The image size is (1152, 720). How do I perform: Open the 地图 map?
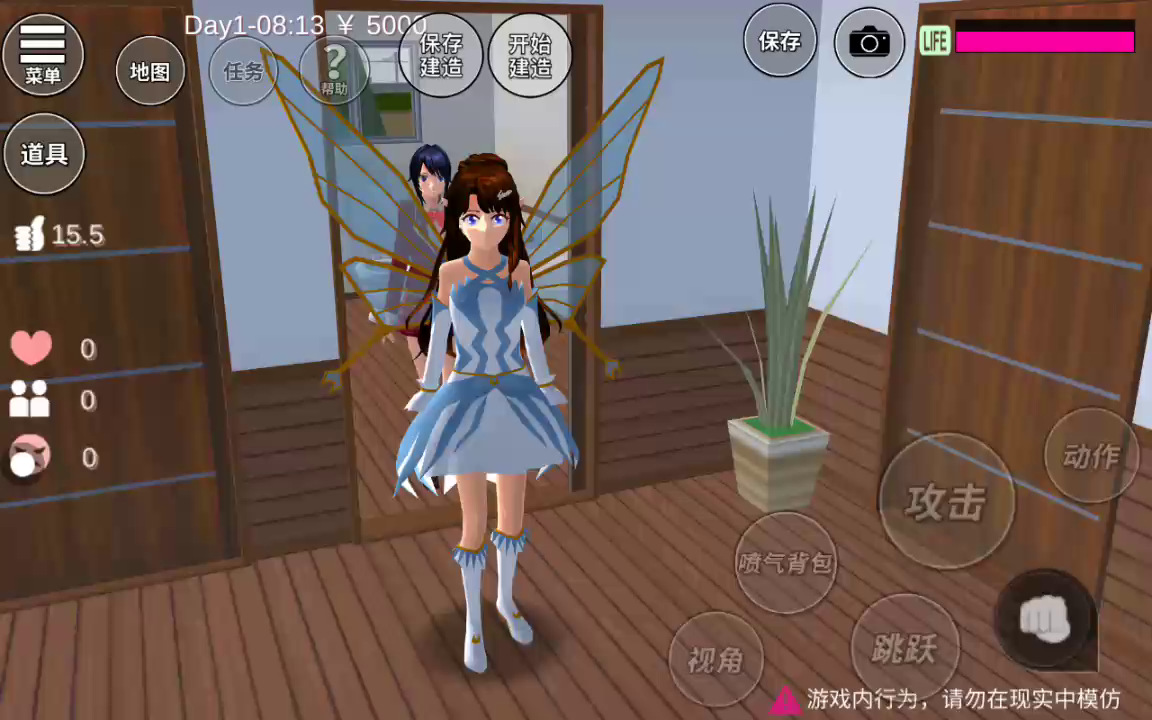(x=150, y=71)
